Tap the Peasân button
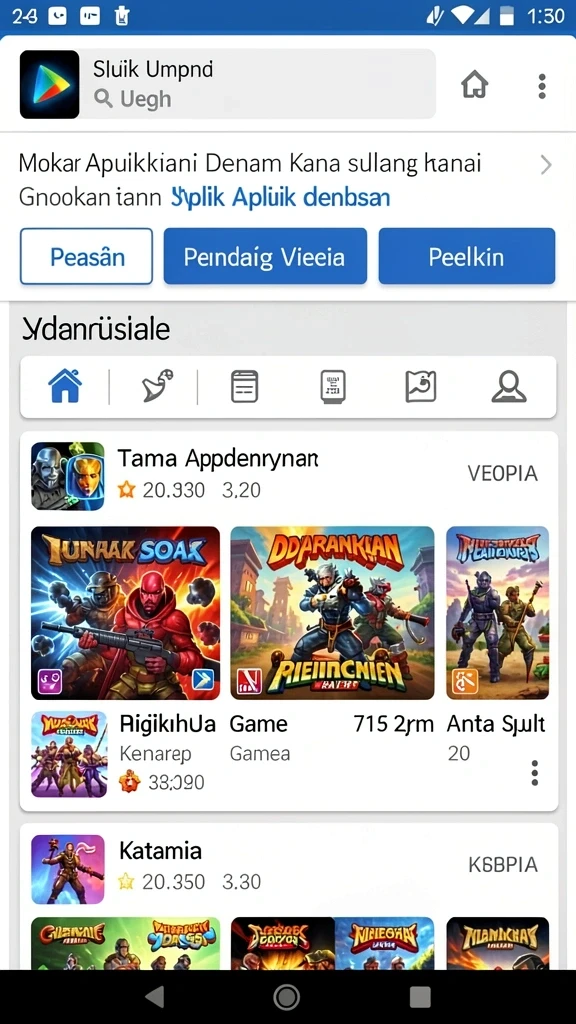This screenshot has height=1024, width=576. click(86, 256)
